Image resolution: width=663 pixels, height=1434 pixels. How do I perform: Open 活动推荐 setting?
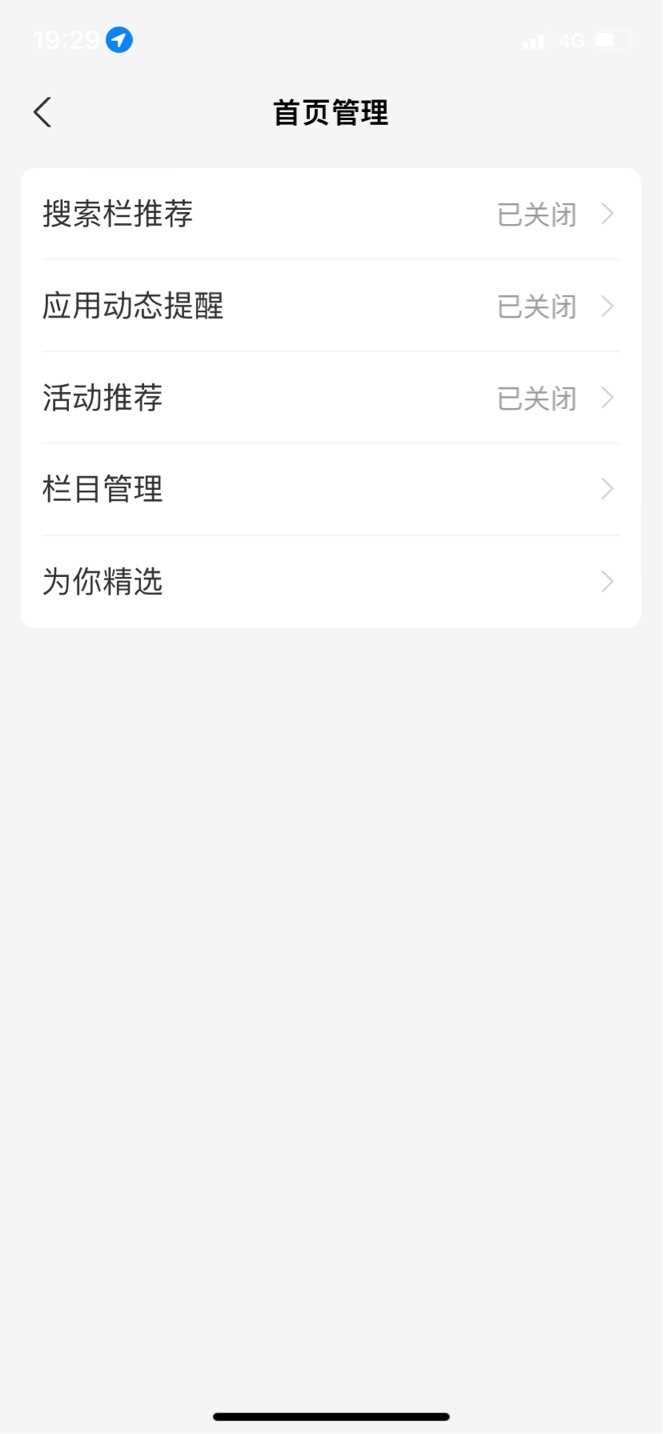330,398
